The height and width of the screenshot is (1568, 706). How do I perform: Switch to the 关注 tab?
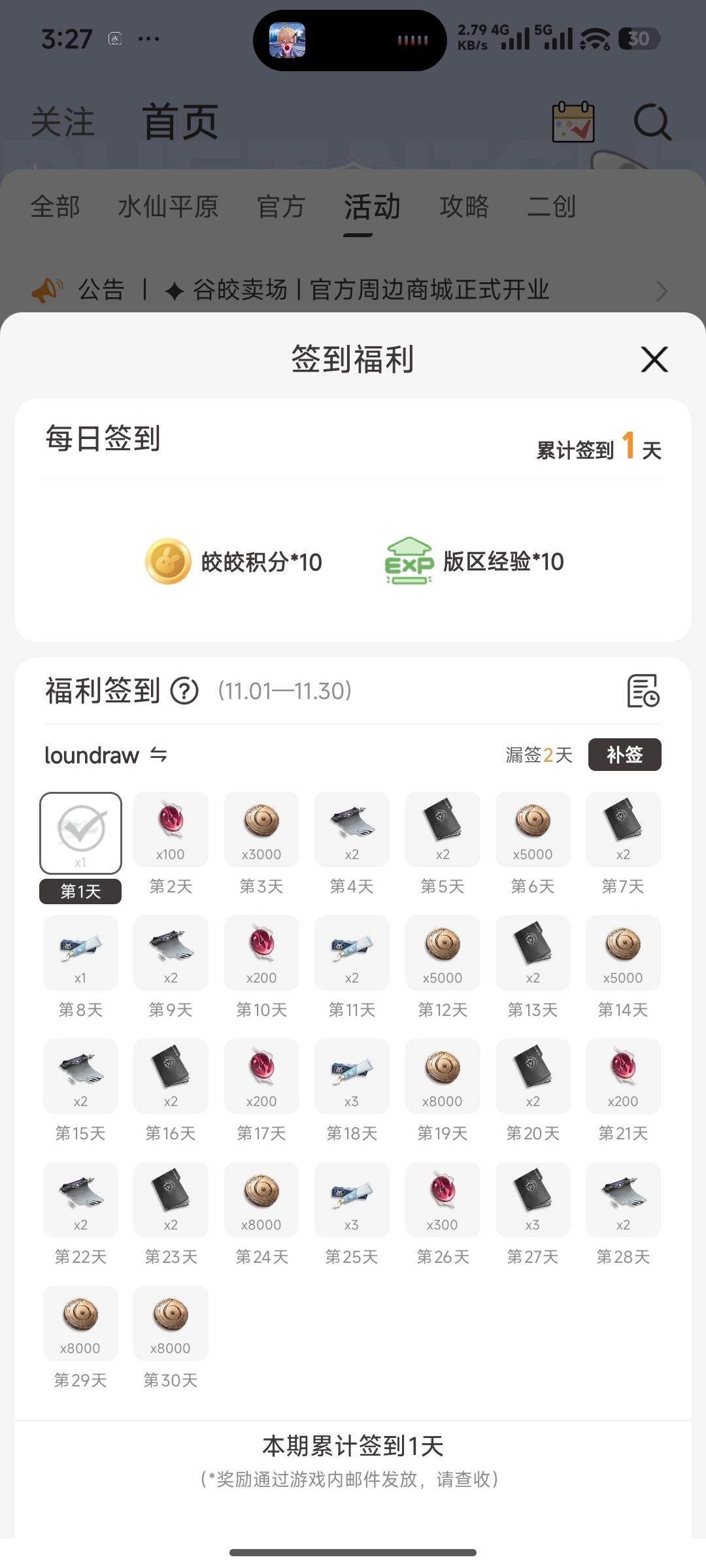(63, 122)
